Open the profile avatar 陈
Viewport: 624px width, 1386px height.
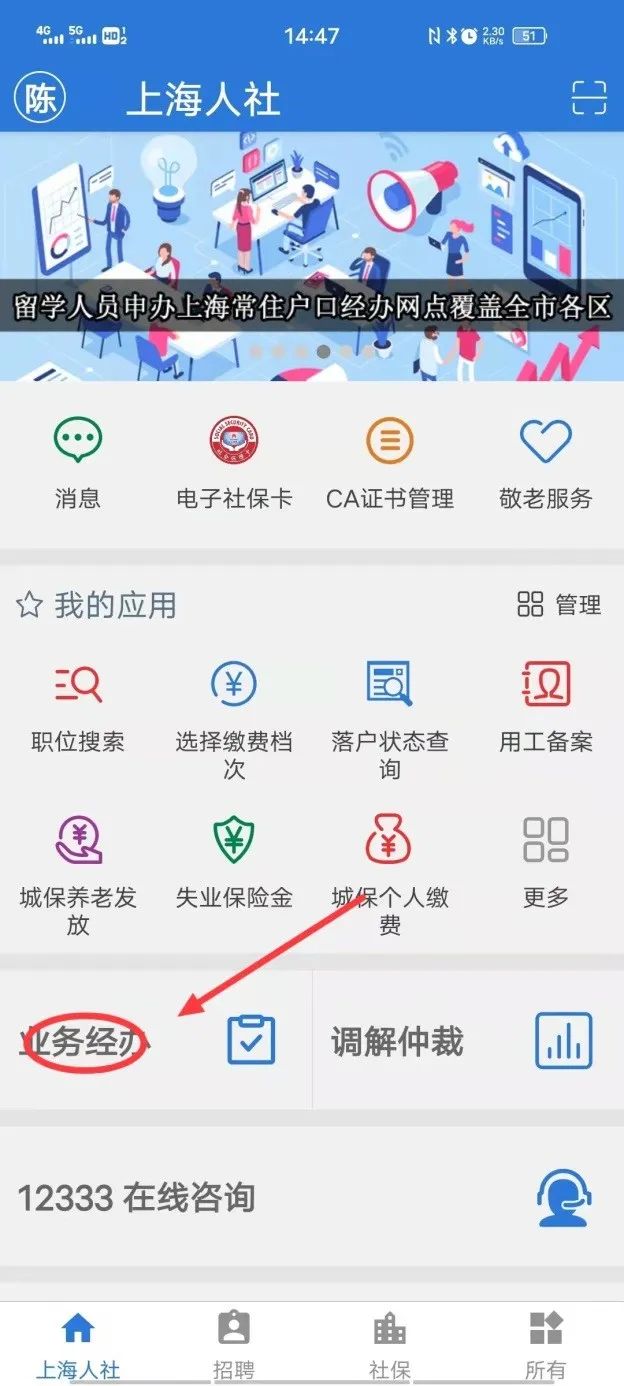(x=40, y=98)
